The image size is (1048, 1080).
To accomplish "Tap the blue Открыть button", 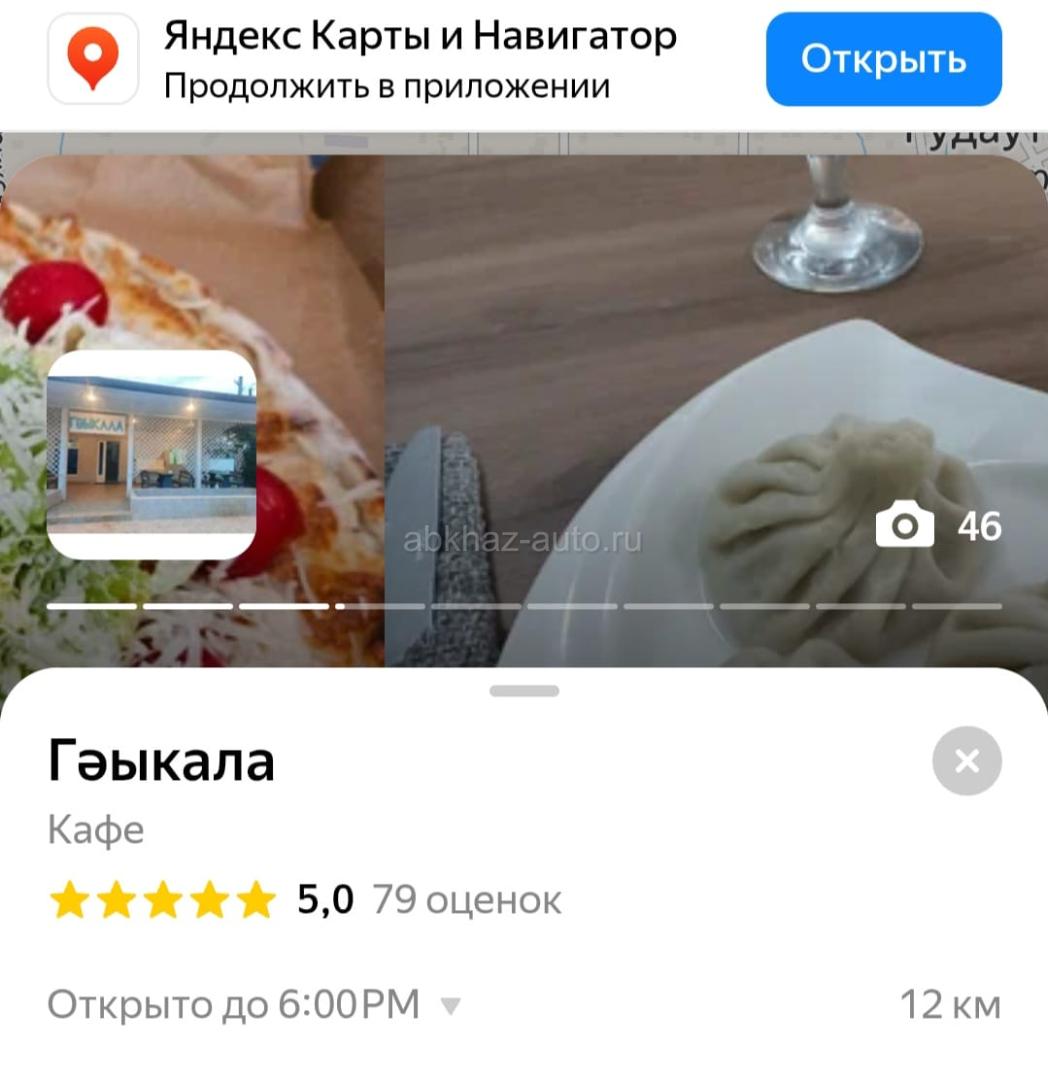I will point(883,59).
